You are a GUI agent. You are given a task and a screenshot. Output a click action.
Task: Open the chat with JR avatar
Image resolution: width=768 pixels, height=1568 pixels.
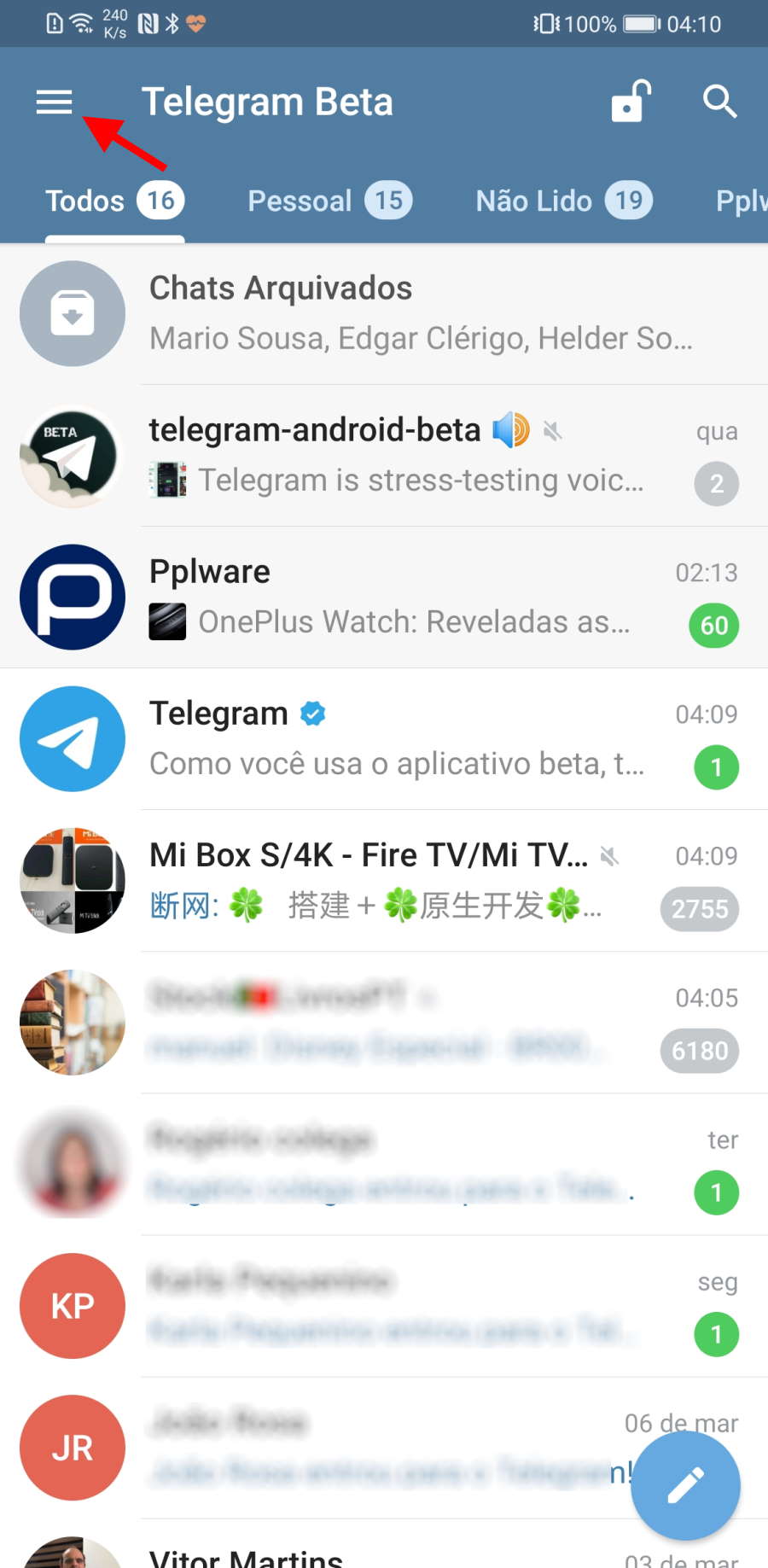(384, 1447)
